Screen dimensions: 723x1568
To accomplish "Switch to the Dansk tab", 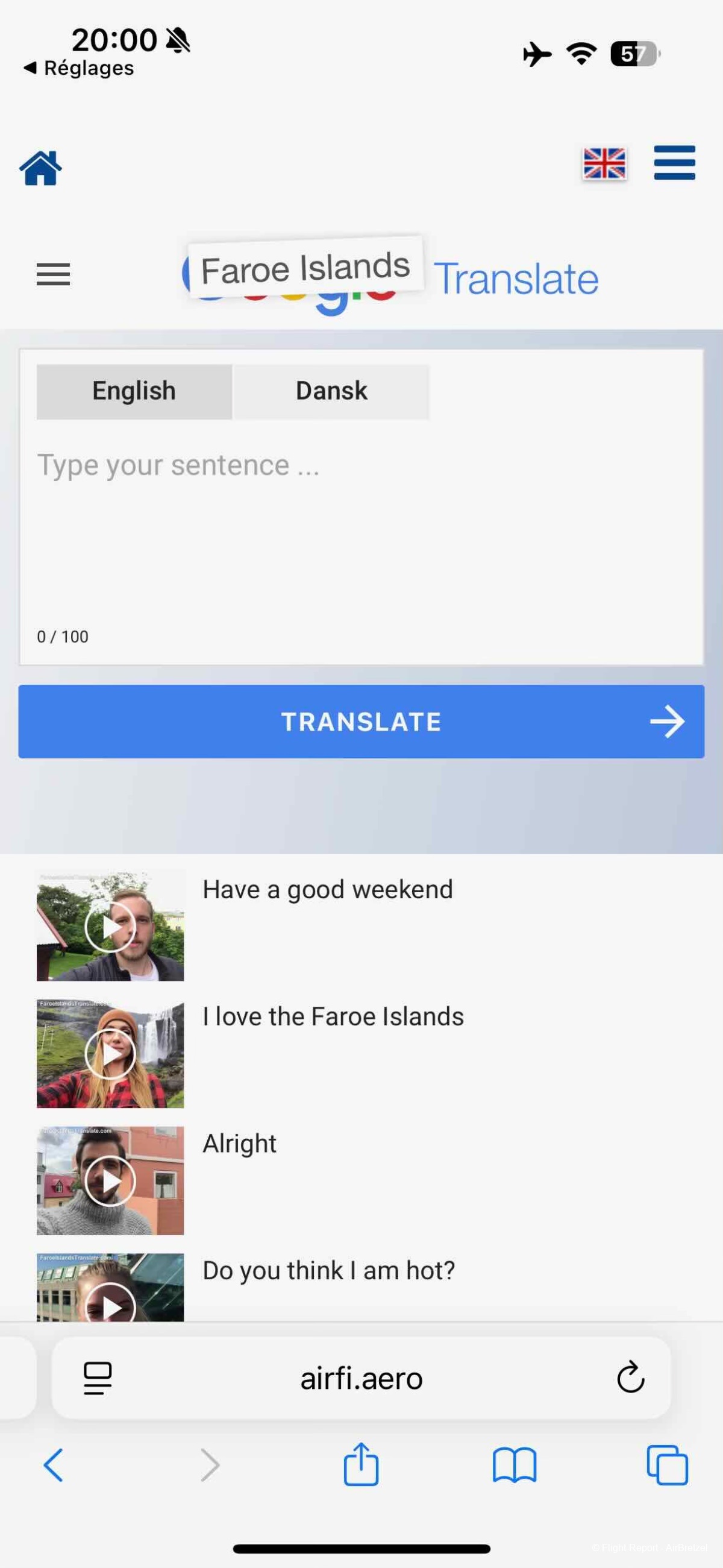I will coord(332,391).
